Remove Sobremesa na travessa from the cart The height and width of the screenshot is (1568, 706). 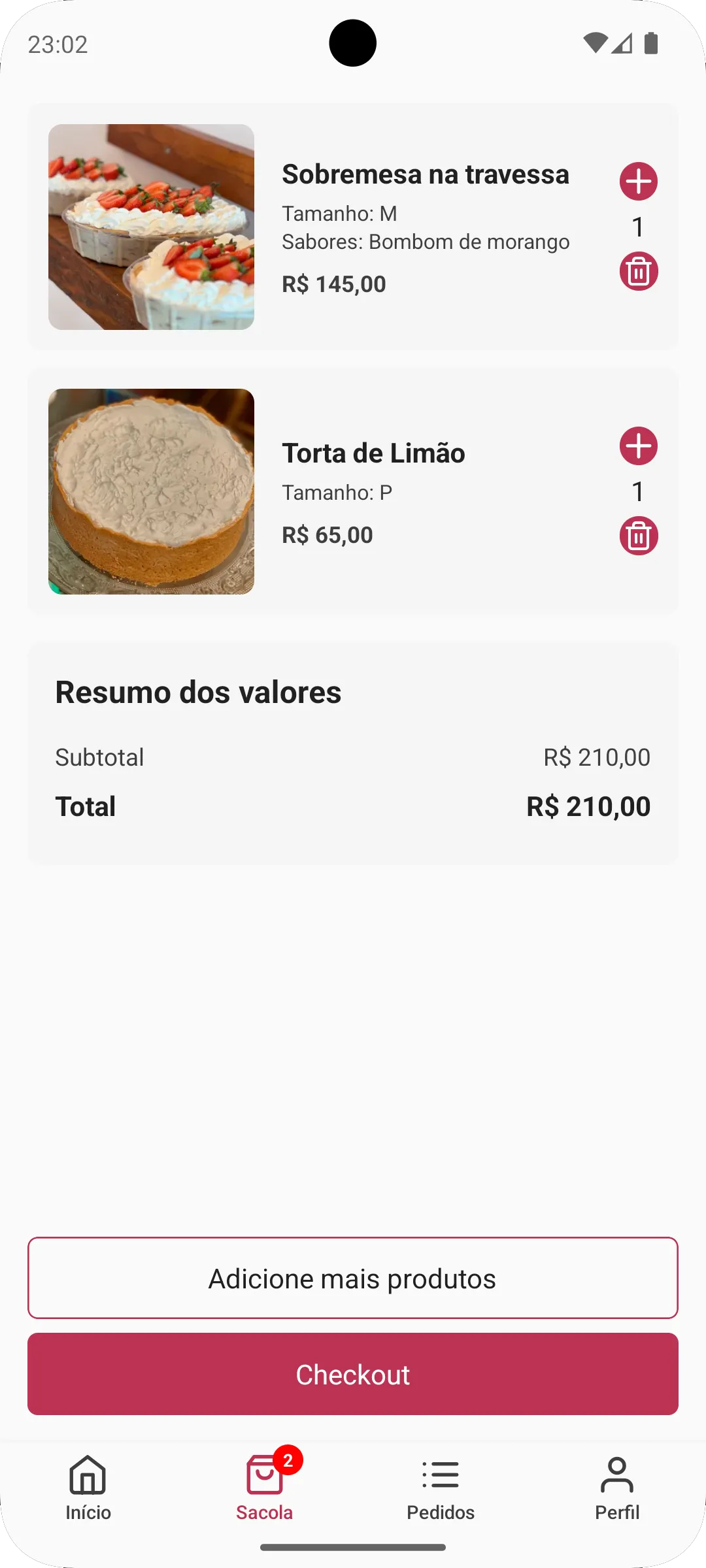(638, 272)
